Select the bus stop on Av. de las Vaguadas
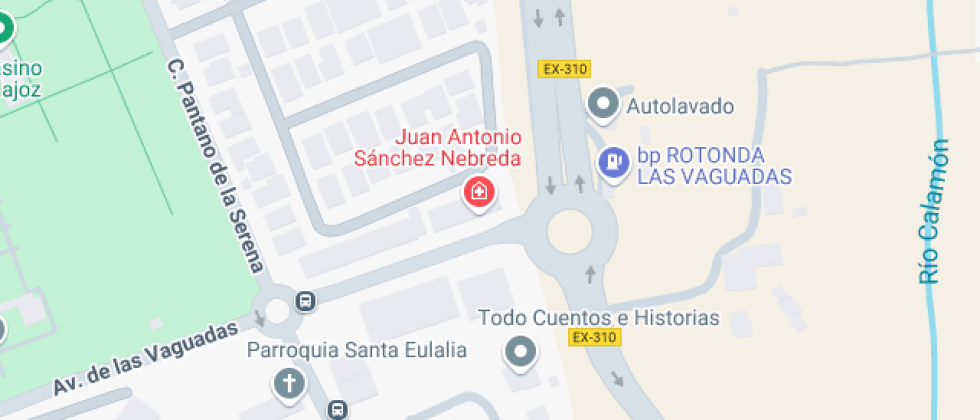Image resolution: width=980 pixels, height=420 pixels. point(306,300)
